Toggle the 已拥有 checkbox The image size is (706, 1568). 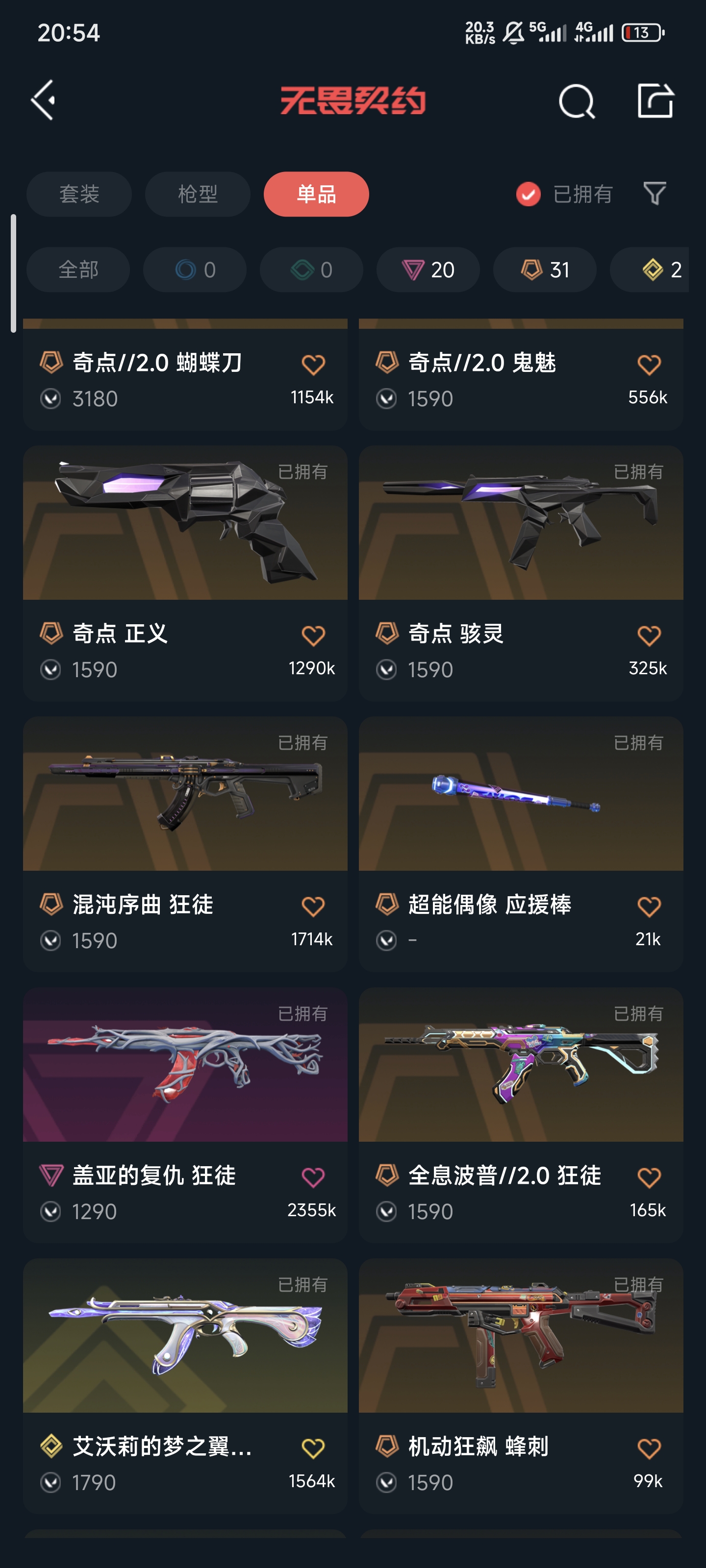click(x=528, y=194)
